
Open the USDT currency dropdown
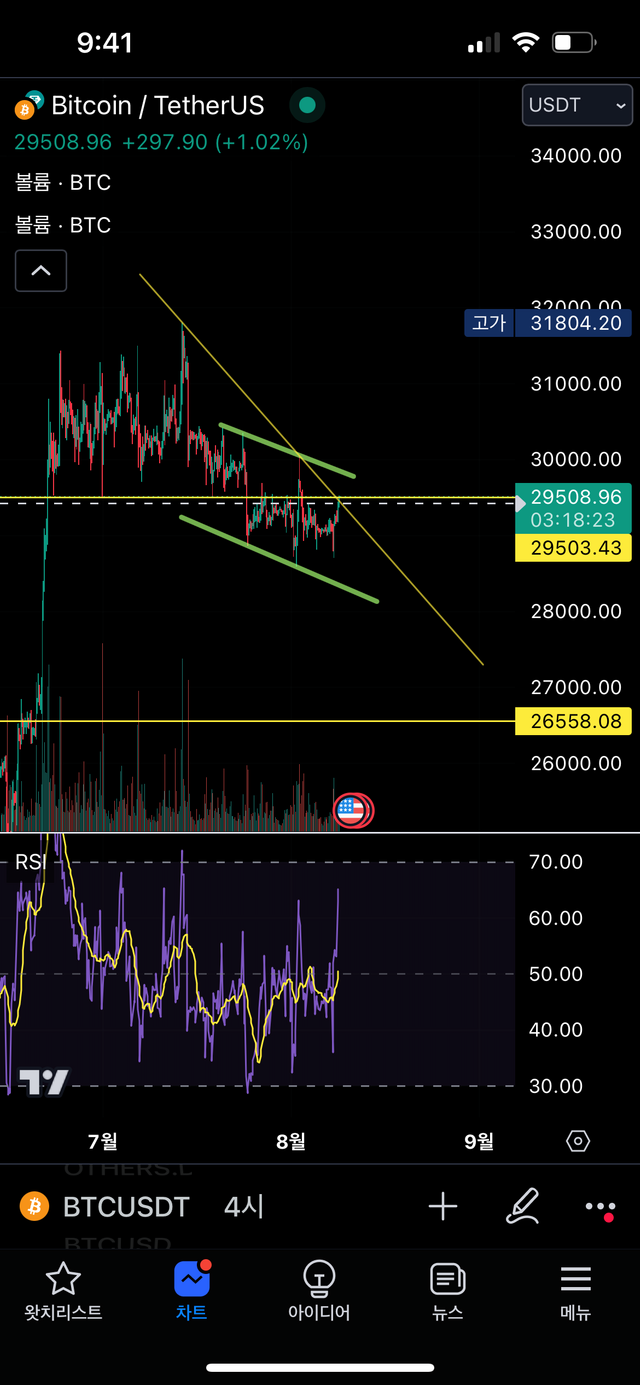coord(577,105)
